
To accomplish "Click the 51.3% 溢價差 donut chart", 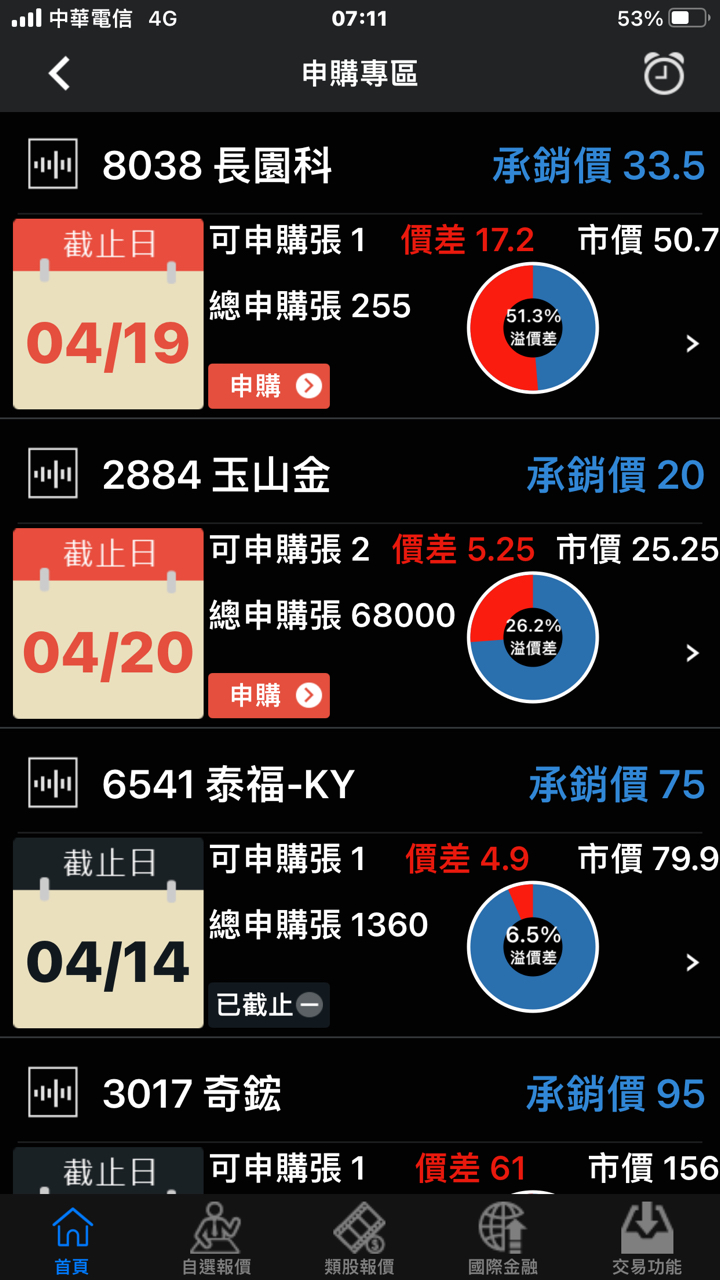I will 533,328.
